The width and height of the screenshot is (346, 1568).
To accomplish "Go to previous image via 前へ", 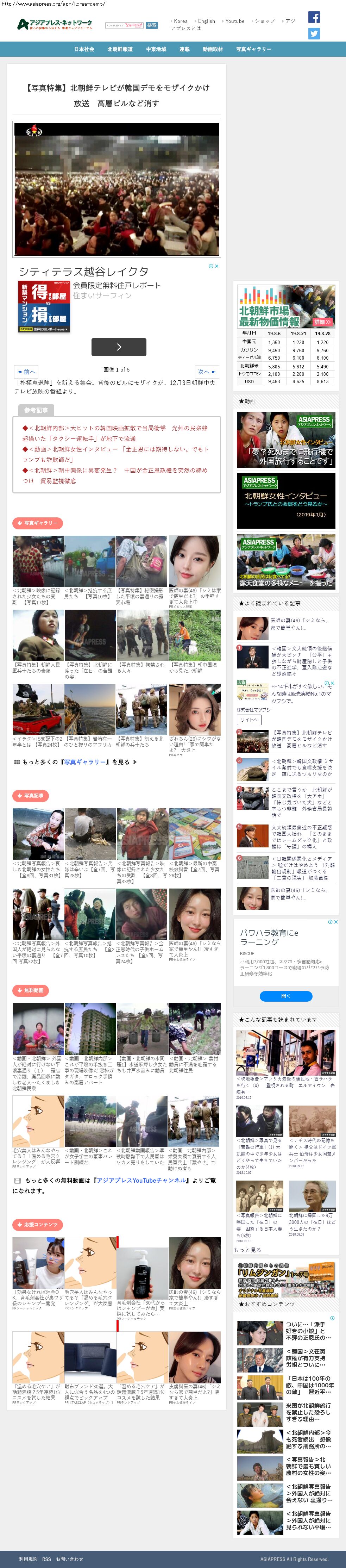I will [27, 371].
